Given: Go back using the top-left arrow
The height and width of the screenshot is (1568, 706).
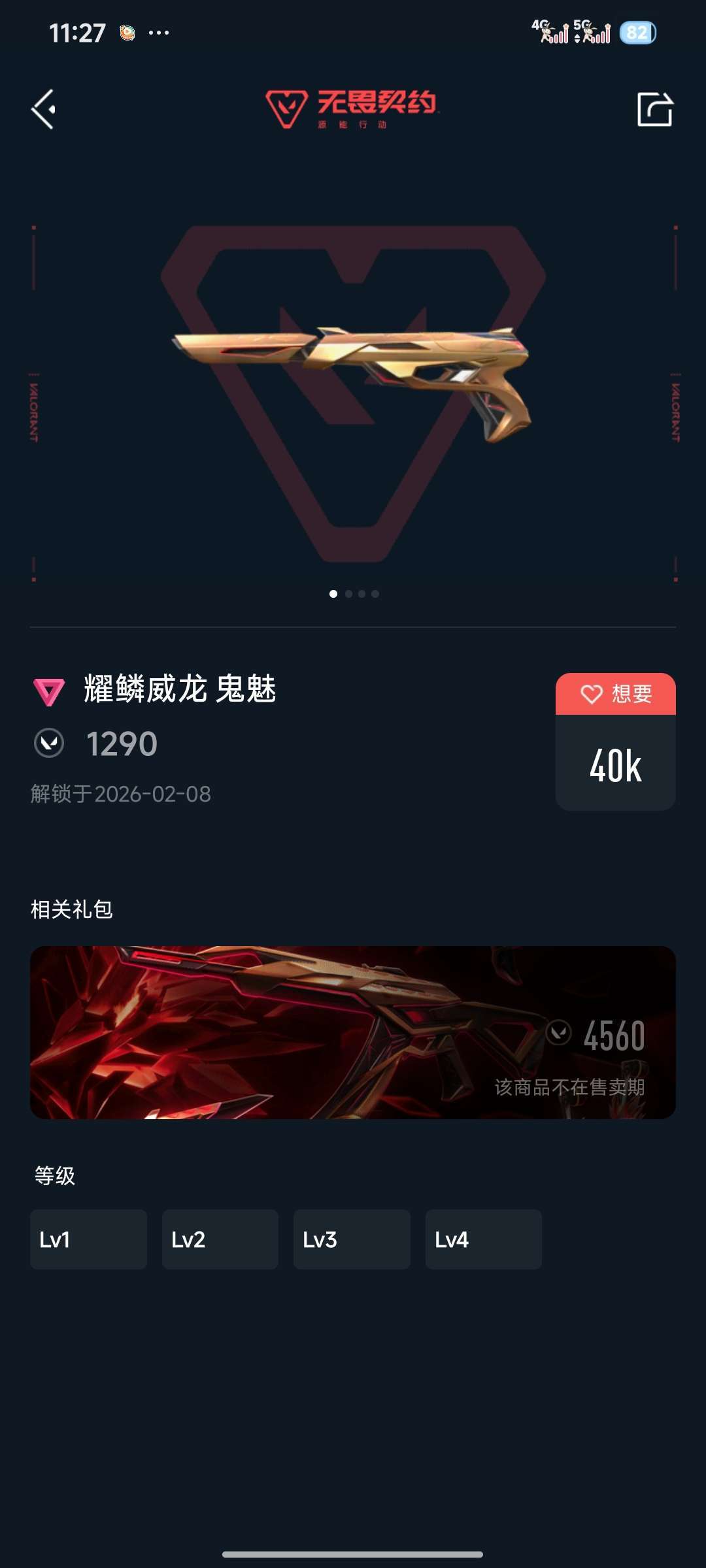Looking at the screenshot, I should [44, 109].
